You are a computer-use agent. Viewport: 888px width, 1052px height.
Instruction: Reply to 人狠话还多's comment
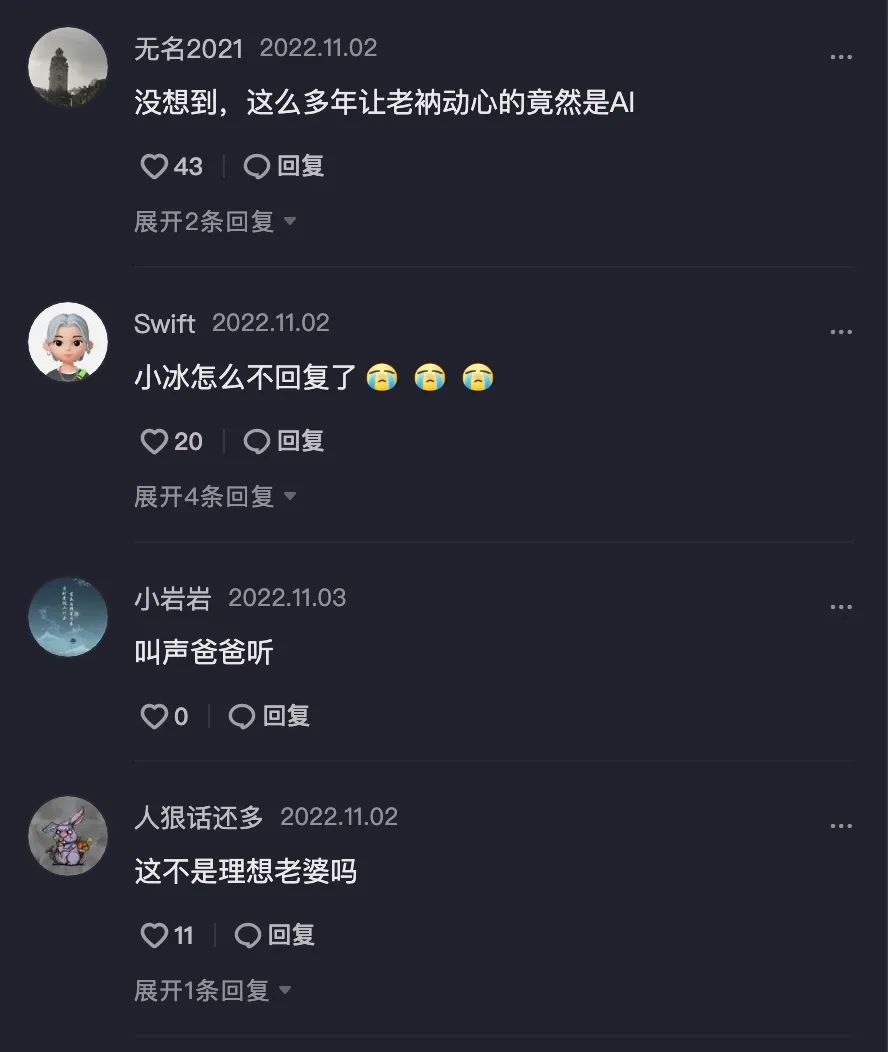275,935
